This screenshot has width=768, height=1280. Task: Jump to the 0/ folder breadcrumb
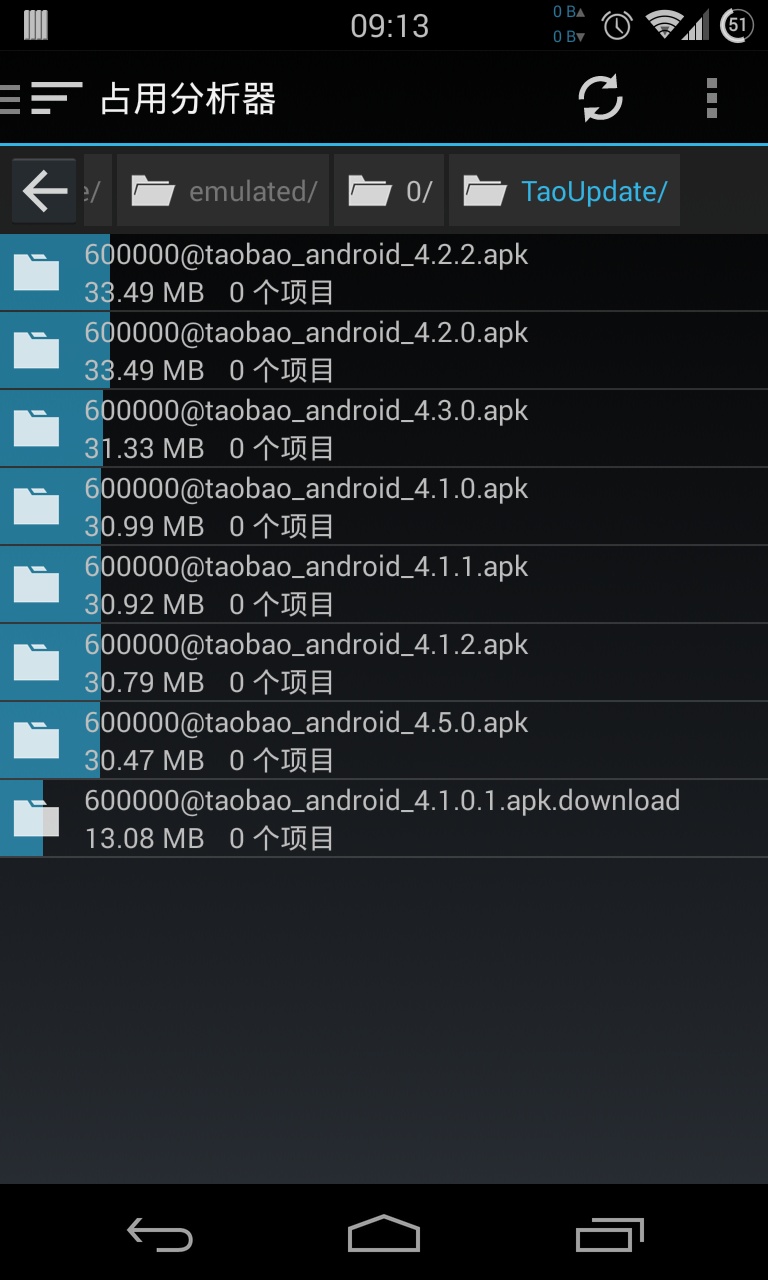click(x=391, y=191)
